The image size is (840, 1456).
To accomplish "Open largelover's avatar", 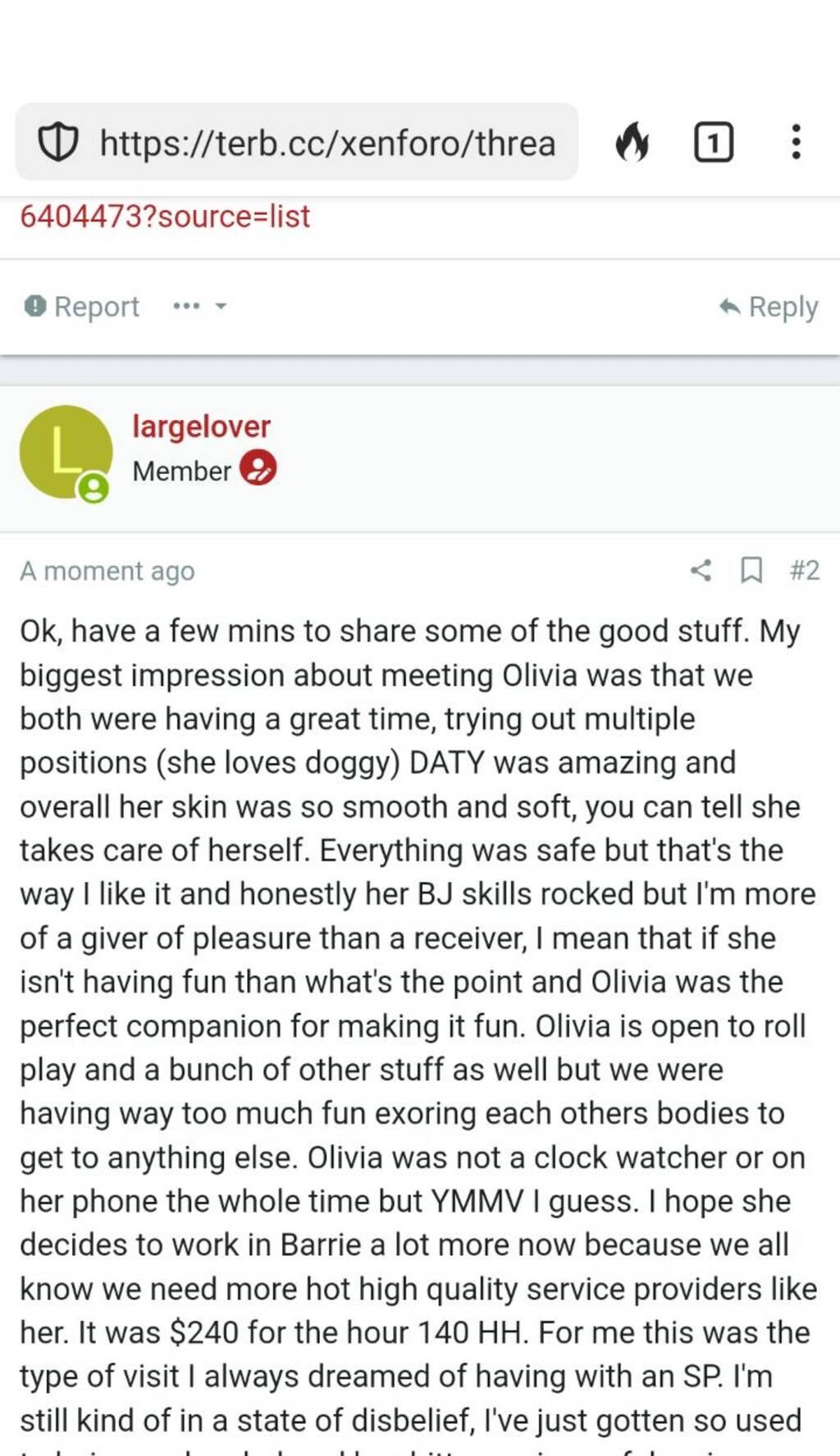I will 66,452.
